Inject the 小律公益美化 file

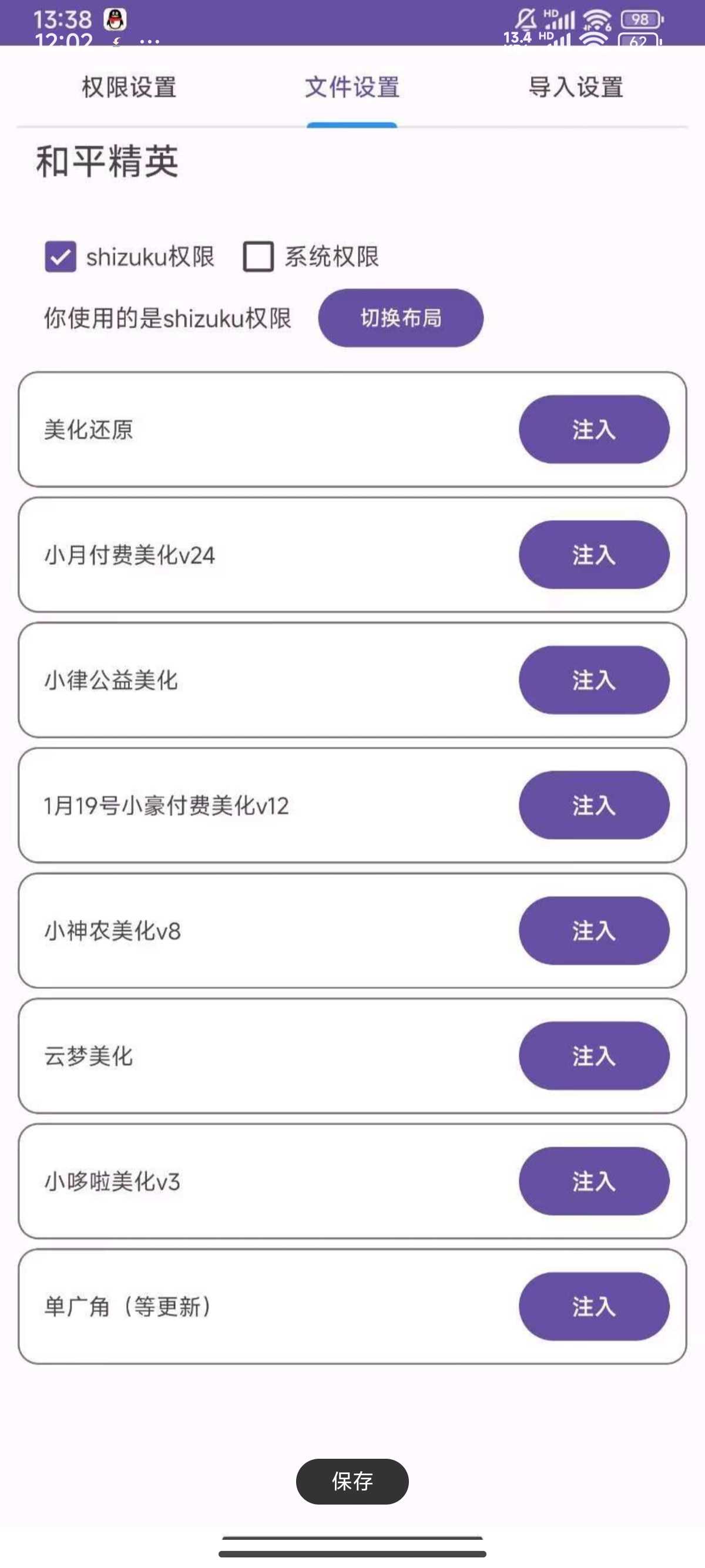tap(593, 680)
